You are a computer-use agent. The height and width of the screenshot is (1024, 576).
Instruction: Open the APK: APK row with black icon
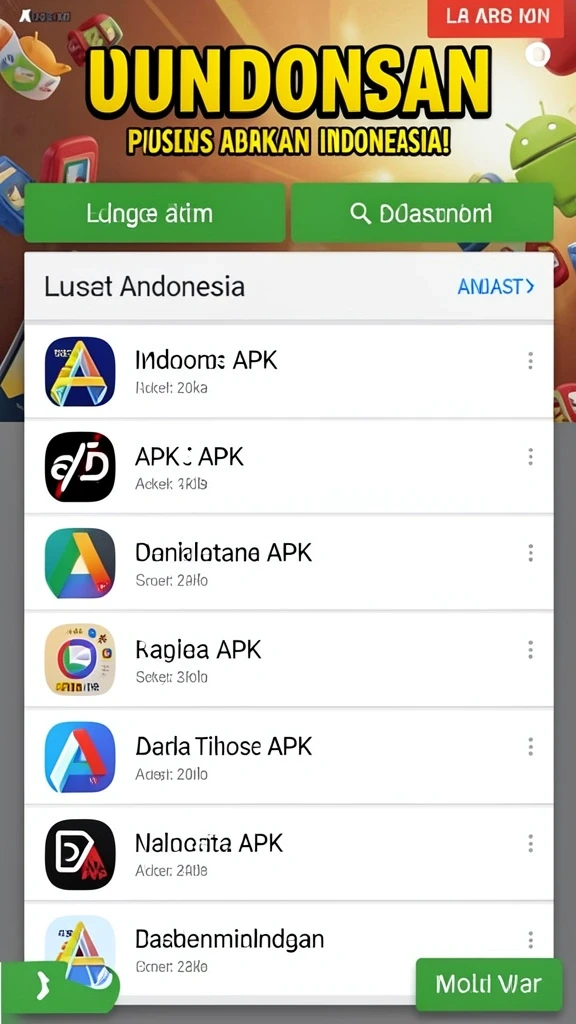point(289,467)
